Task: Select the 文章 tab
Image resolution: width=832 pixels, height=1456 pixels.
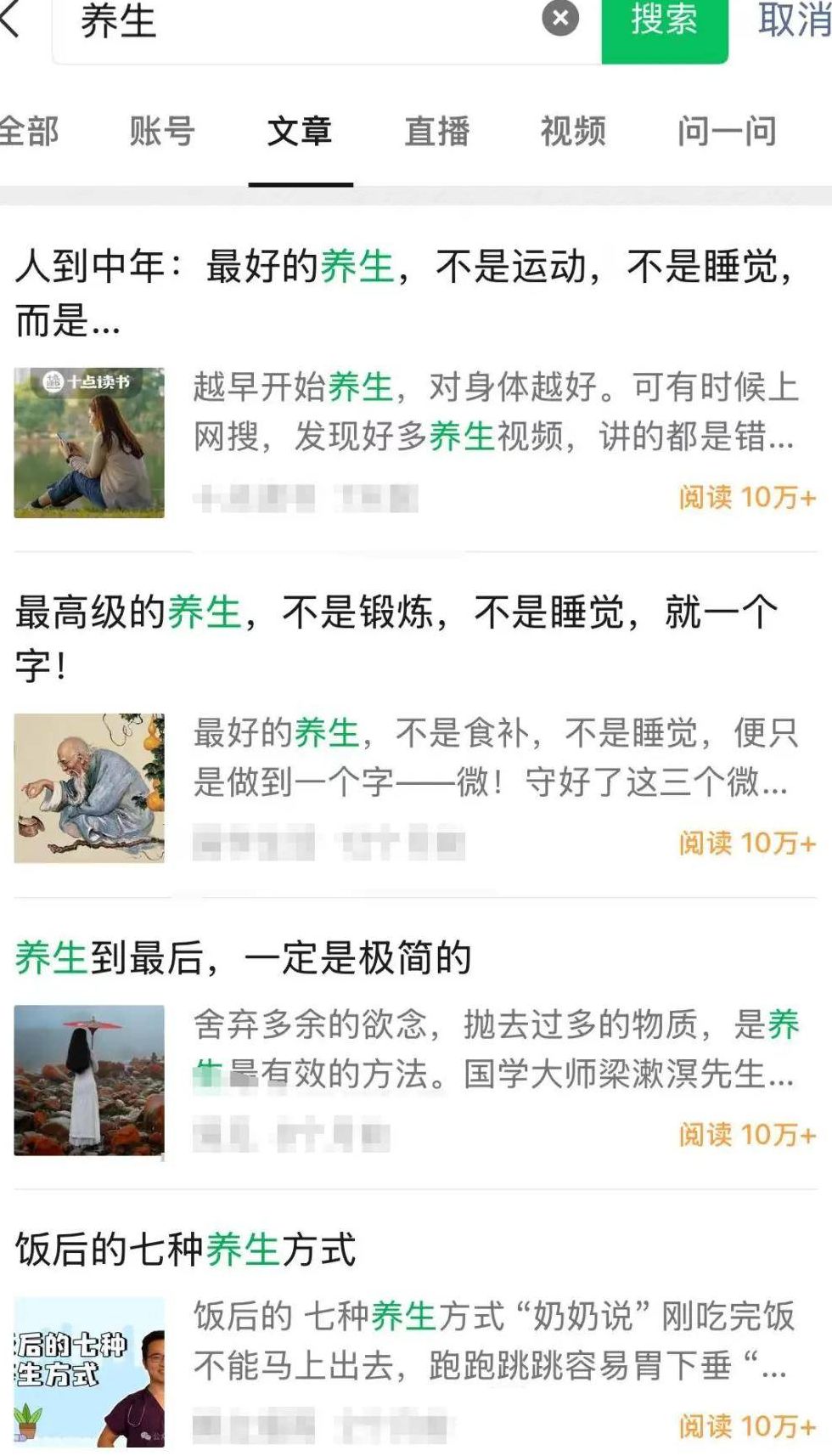Action: pos(300,132)
